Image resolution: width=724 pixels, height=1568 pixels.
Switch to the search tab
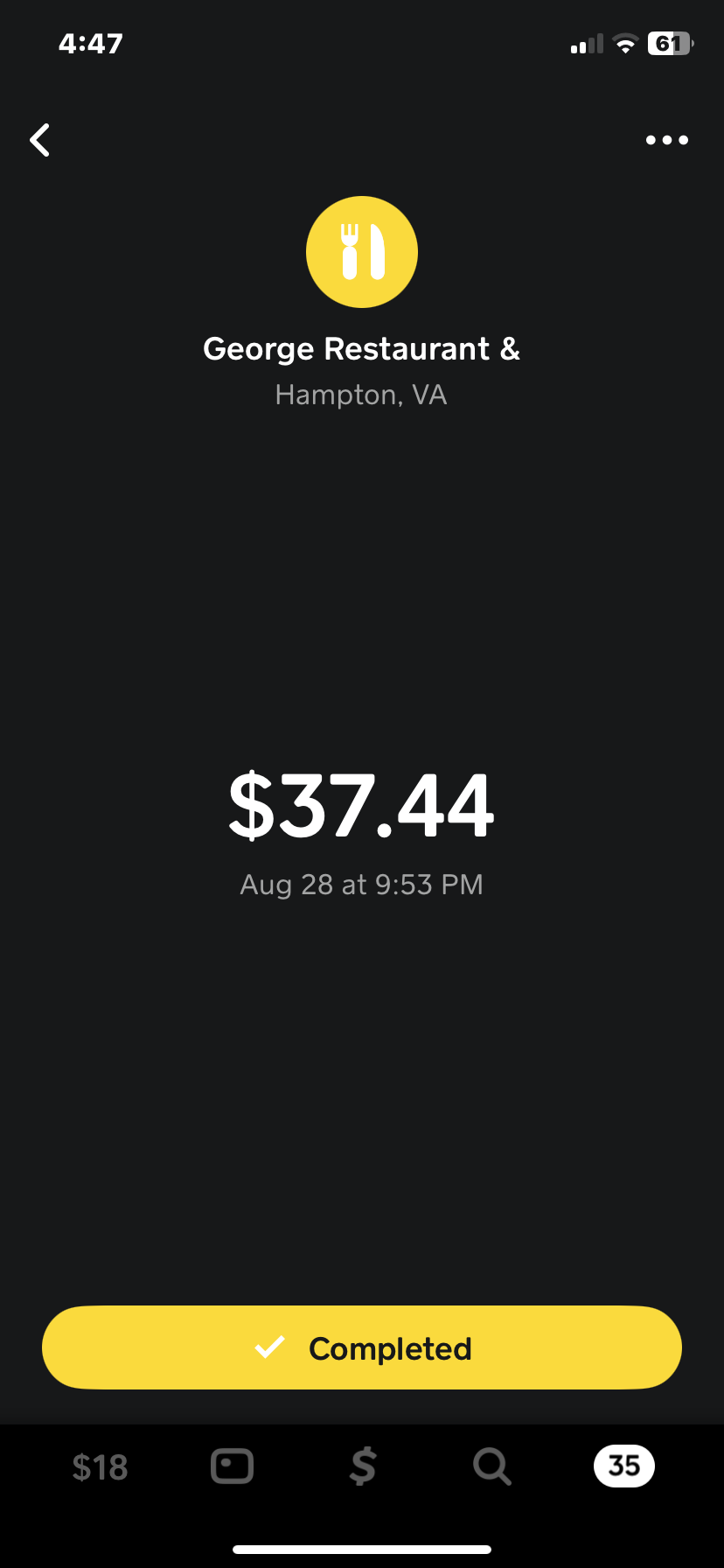491,1466
